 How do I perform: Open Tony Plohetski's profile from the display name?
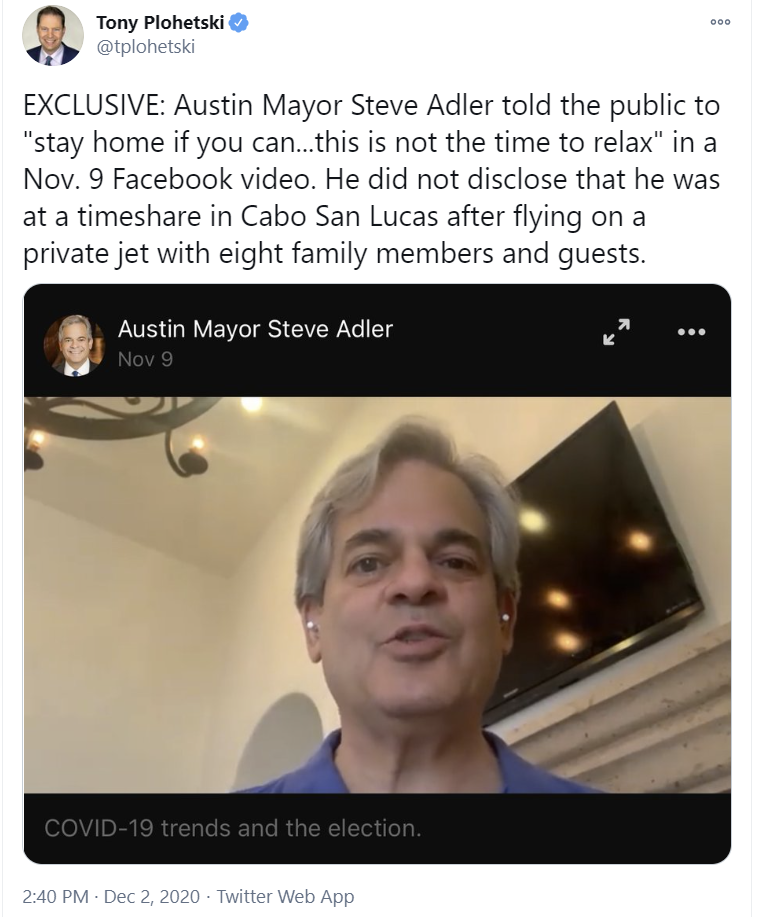click(159, 22)
